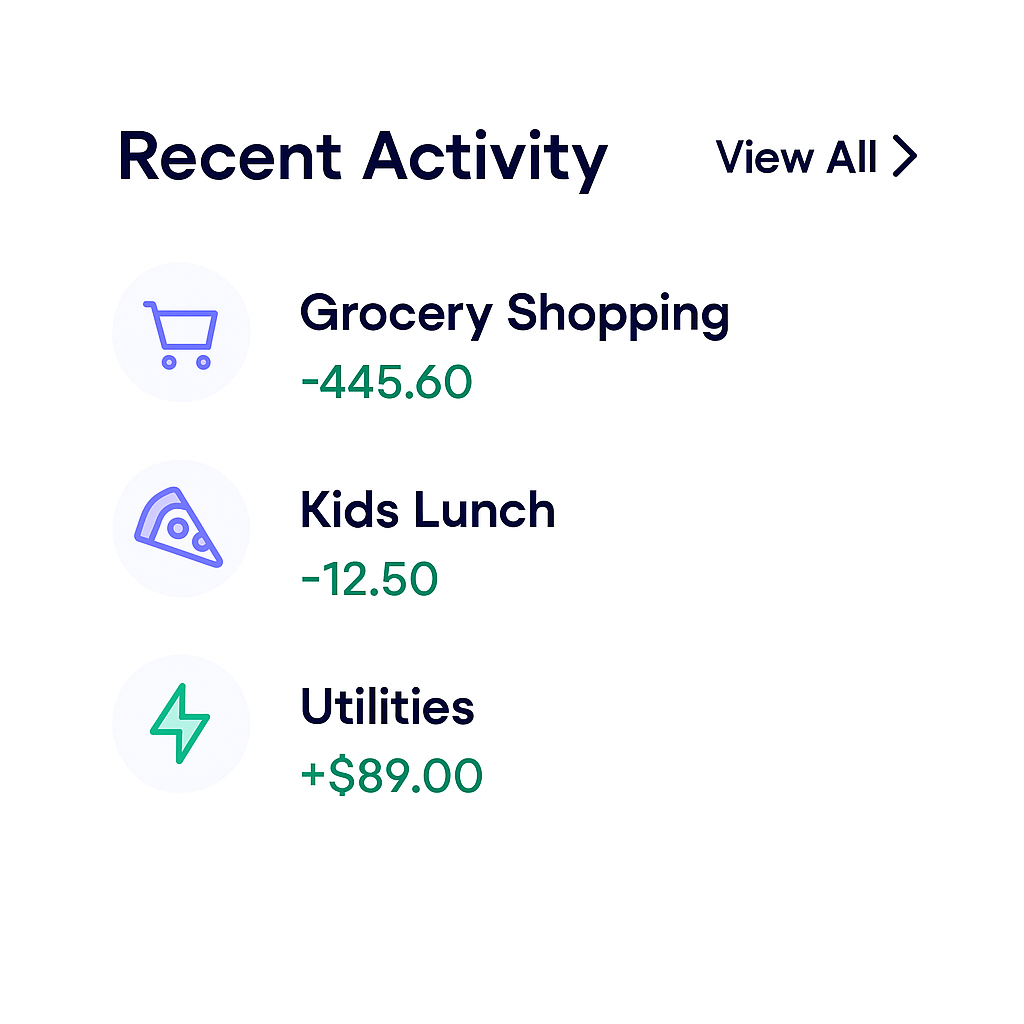View the Kids Lunch transaction details
This screenshot has width=1024, height=1024.
(428, 512)
